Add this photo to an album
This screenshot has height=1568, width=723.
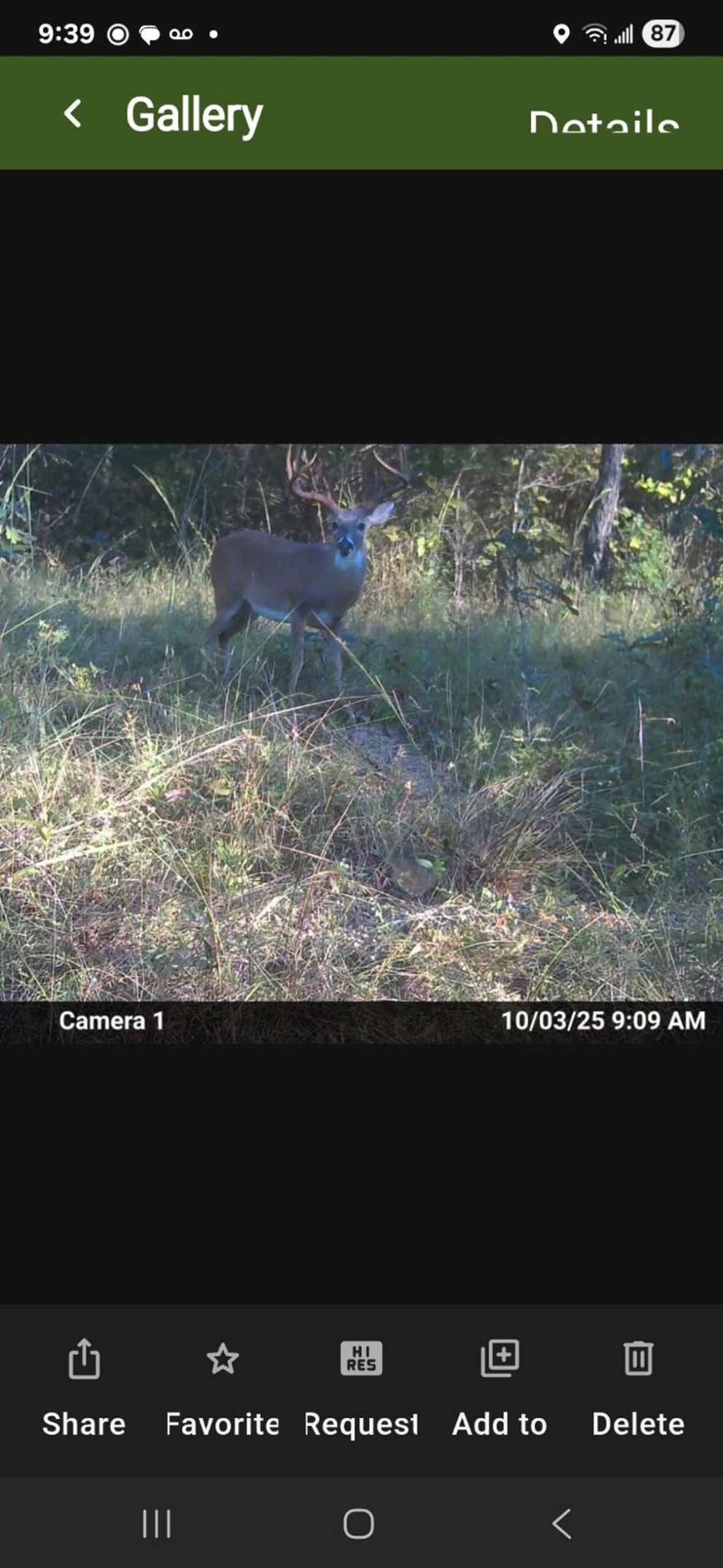500,1385
